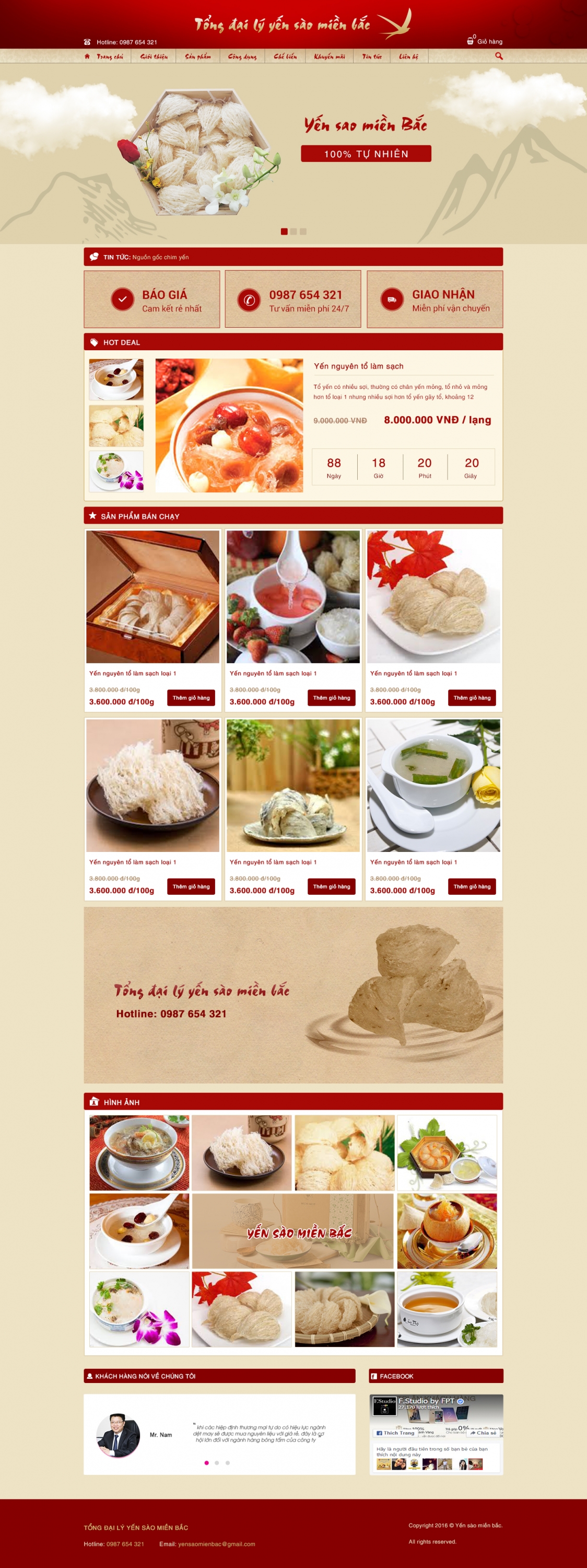Open the BÁO GIÁ price quote card
587x1568 pixels.
(152, 299)
